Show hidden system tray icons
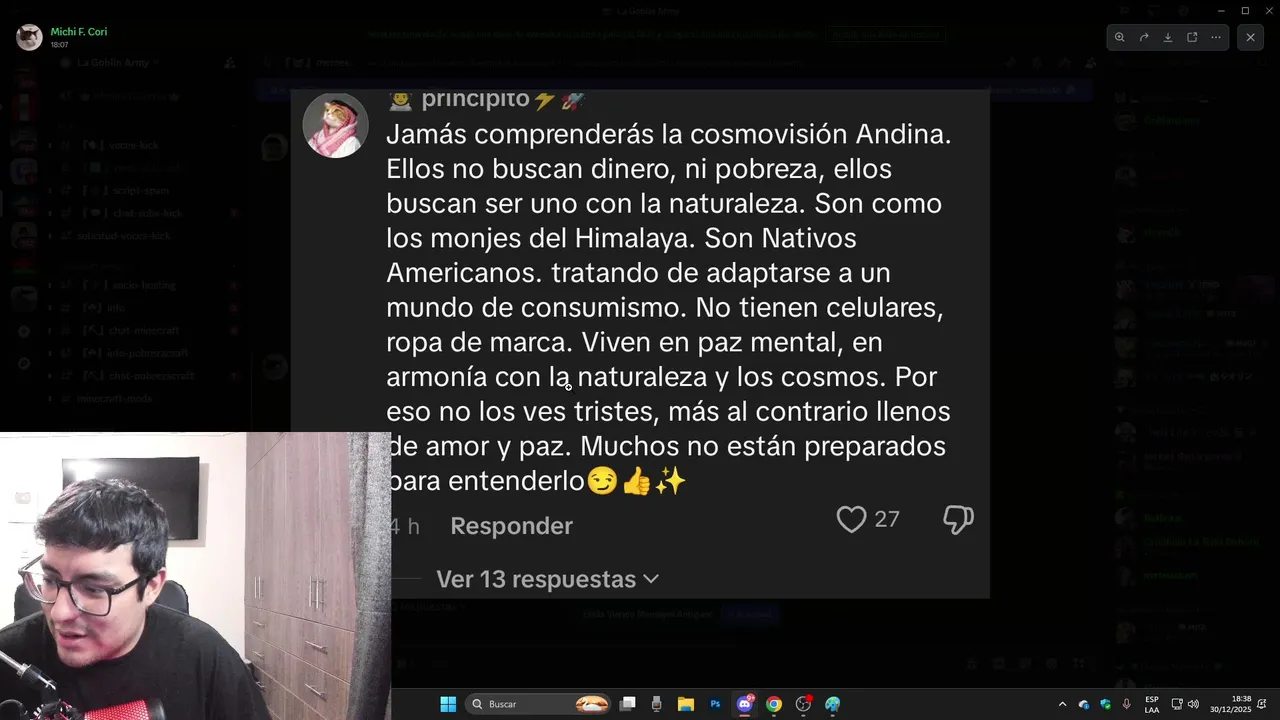 tap(1062, 704)
